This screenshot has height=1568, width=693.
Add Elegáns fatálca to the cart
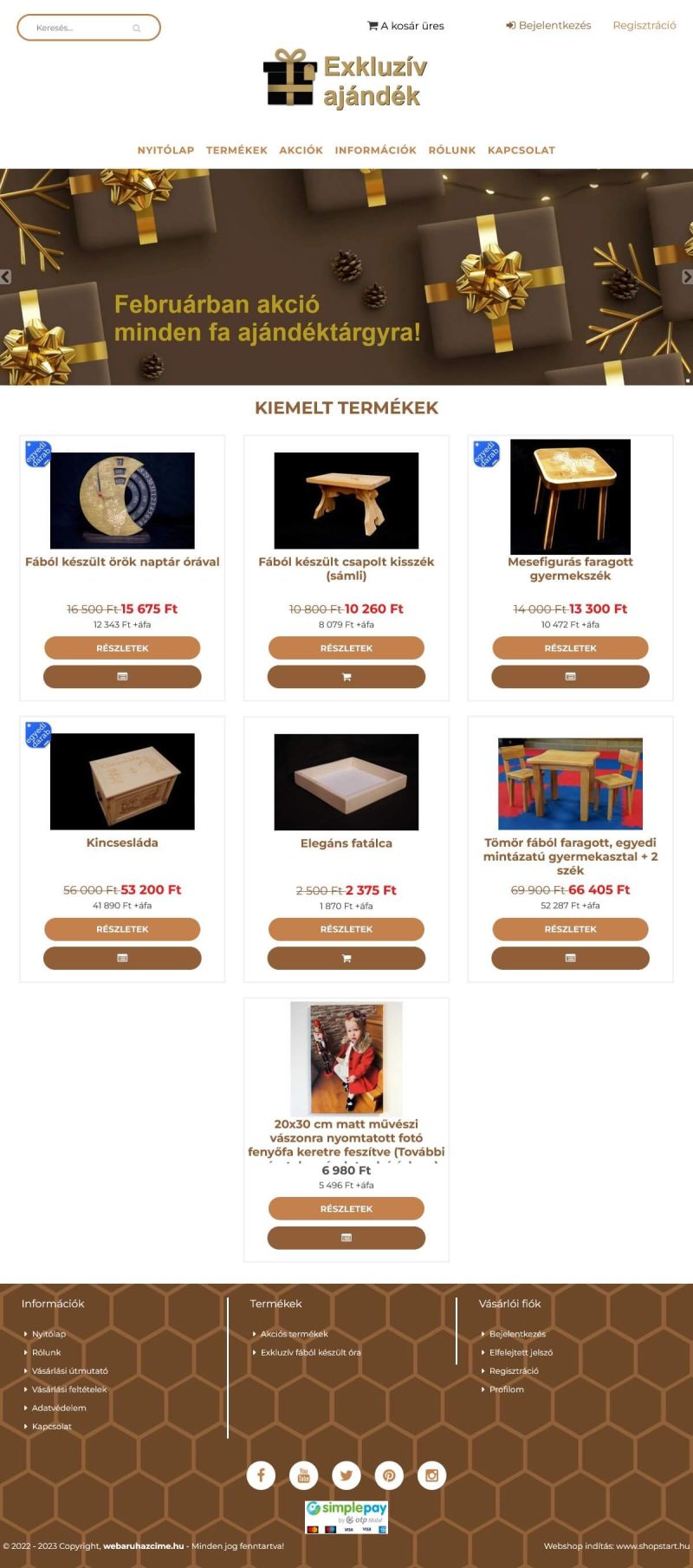[x=346, y=958]
